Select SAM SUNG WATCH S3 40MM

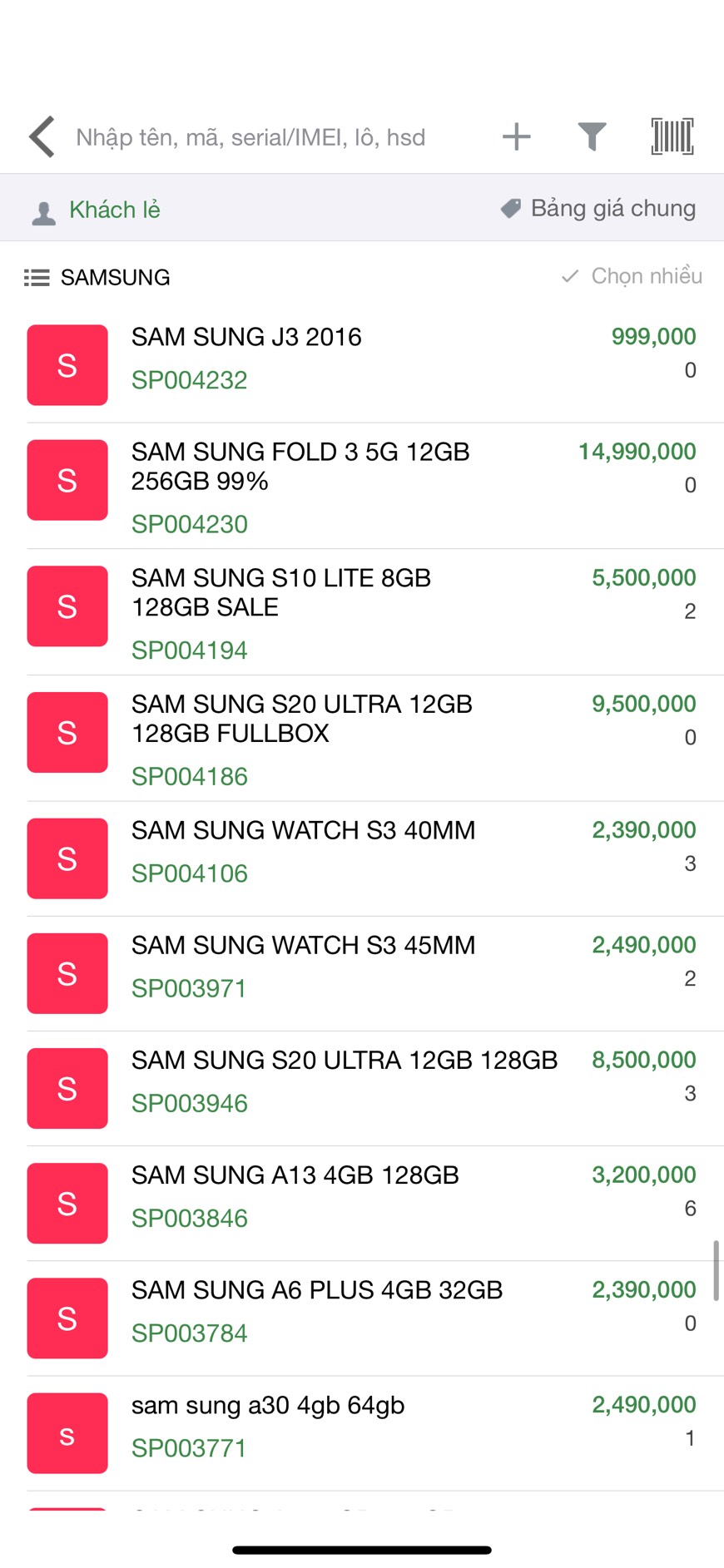tap(362, 859)
